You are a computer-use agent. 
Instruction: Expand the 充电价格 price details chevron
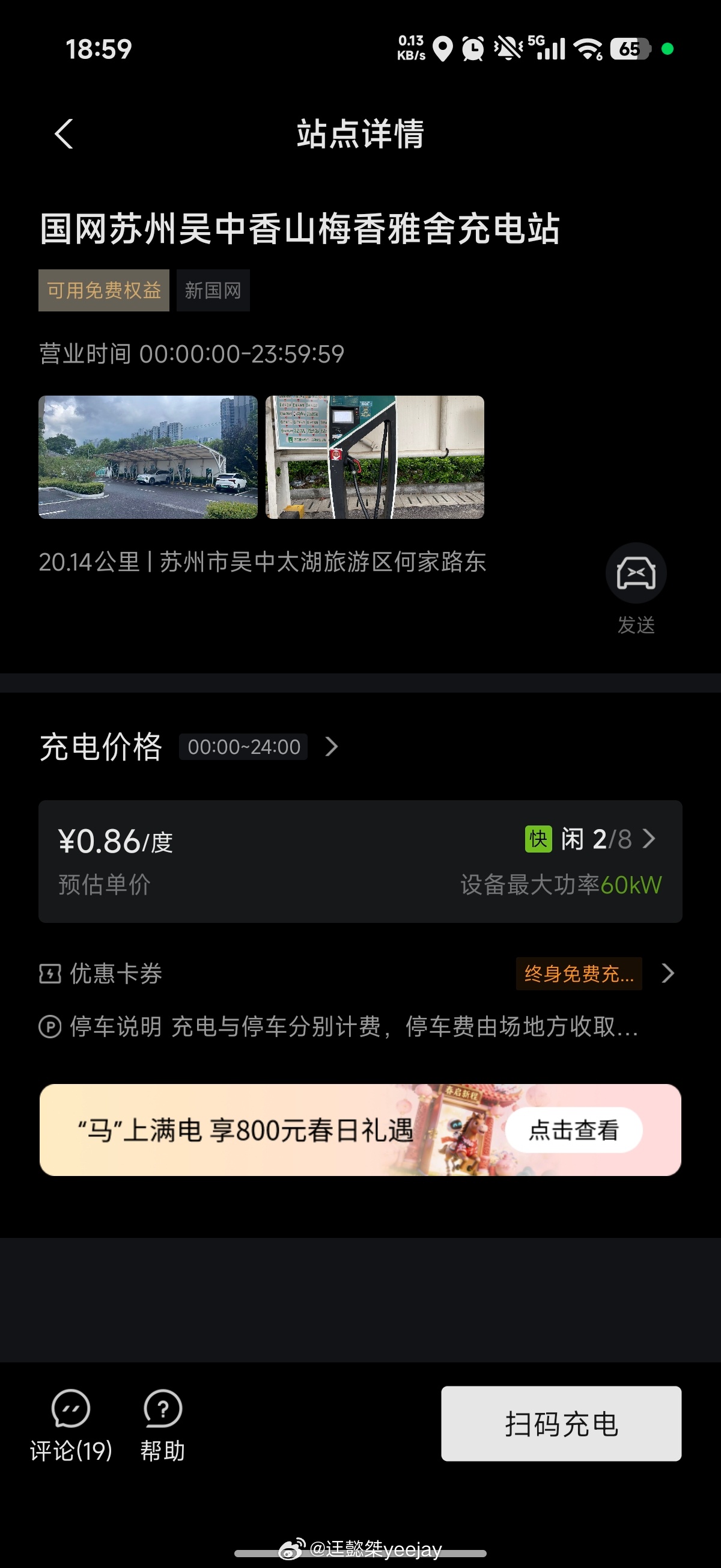(x=332, y=746)
